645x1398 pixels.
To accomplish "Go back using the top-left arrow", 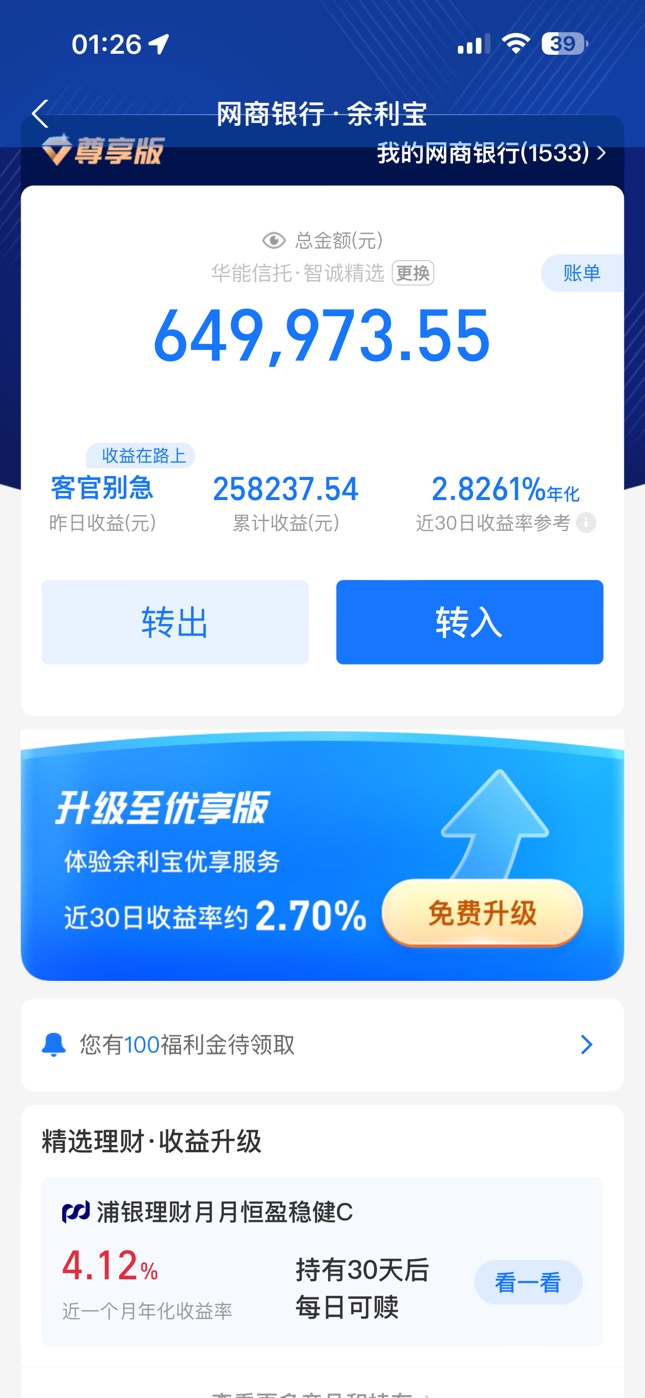I will (x=40, y=114).
